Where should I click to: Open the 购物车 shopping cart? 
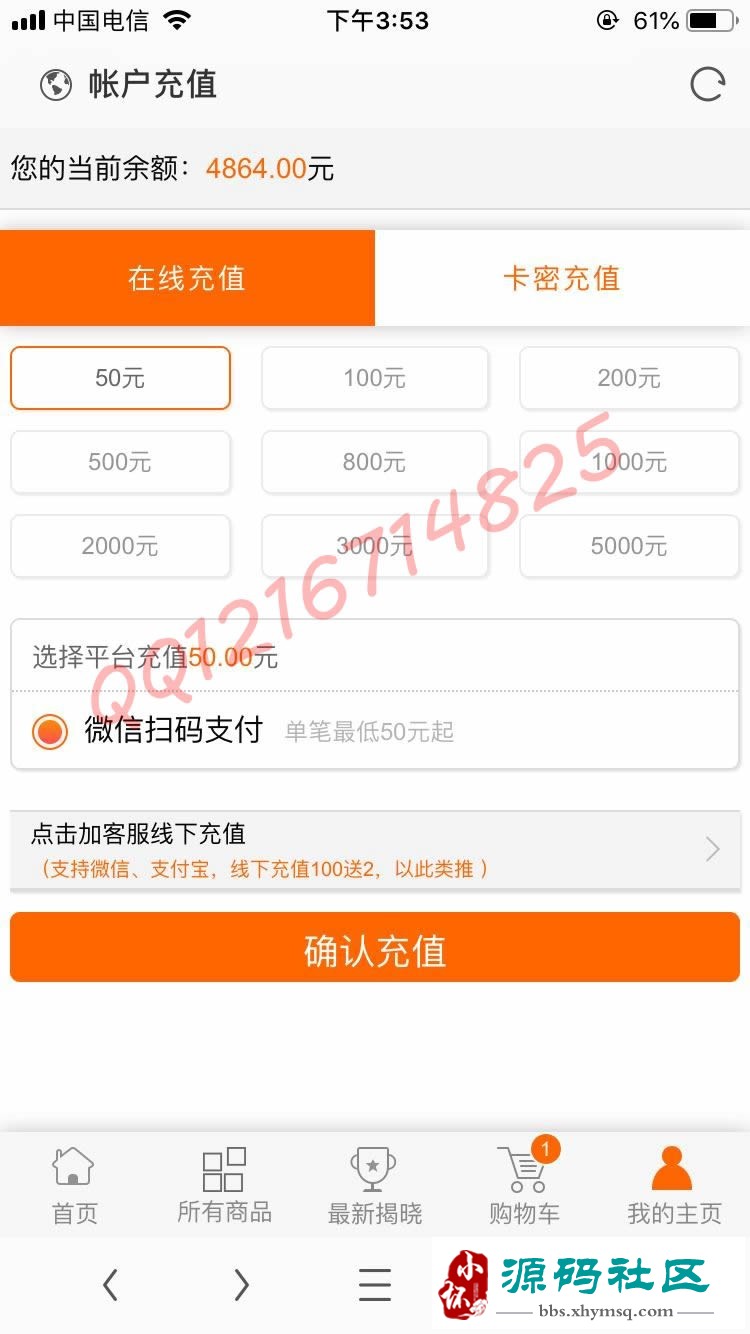(524, 1187)
